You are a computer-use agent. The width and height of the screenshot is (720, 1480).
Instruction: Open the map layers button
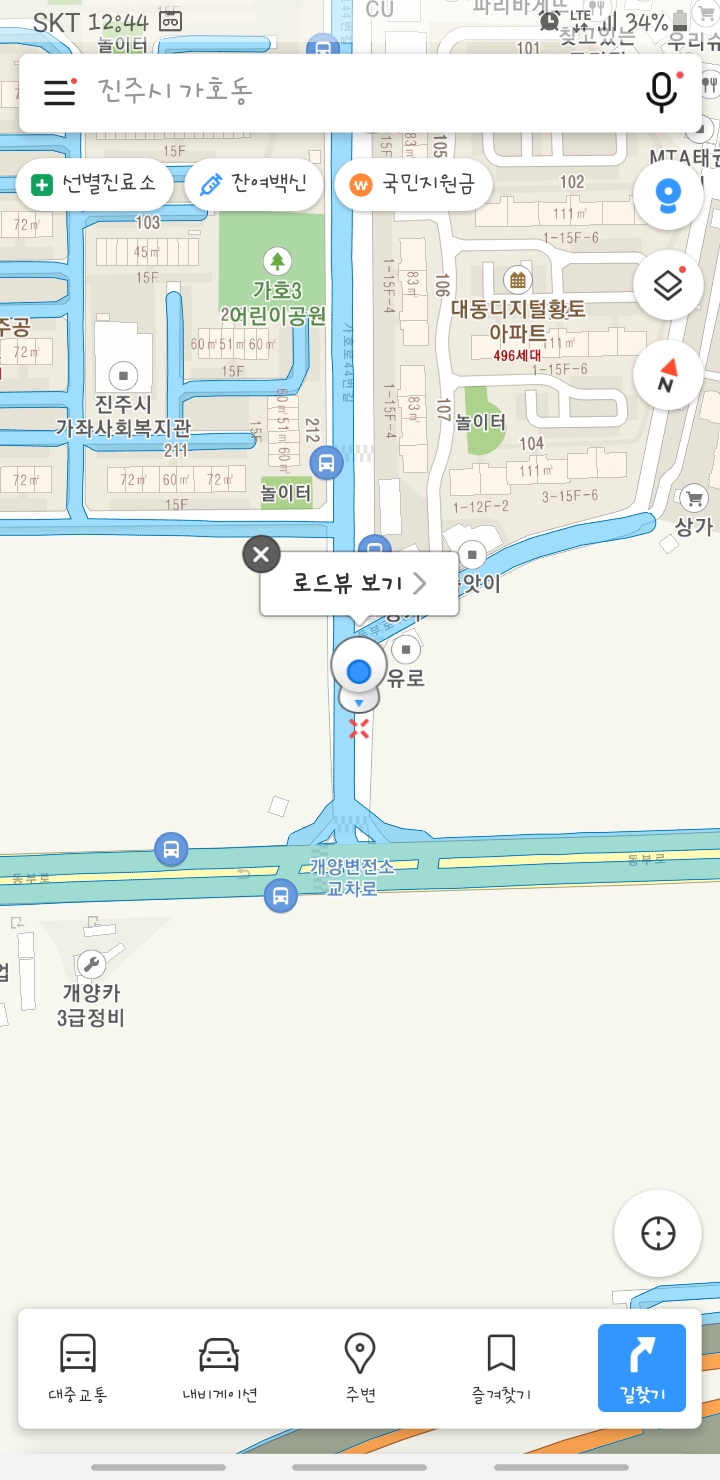668,285
